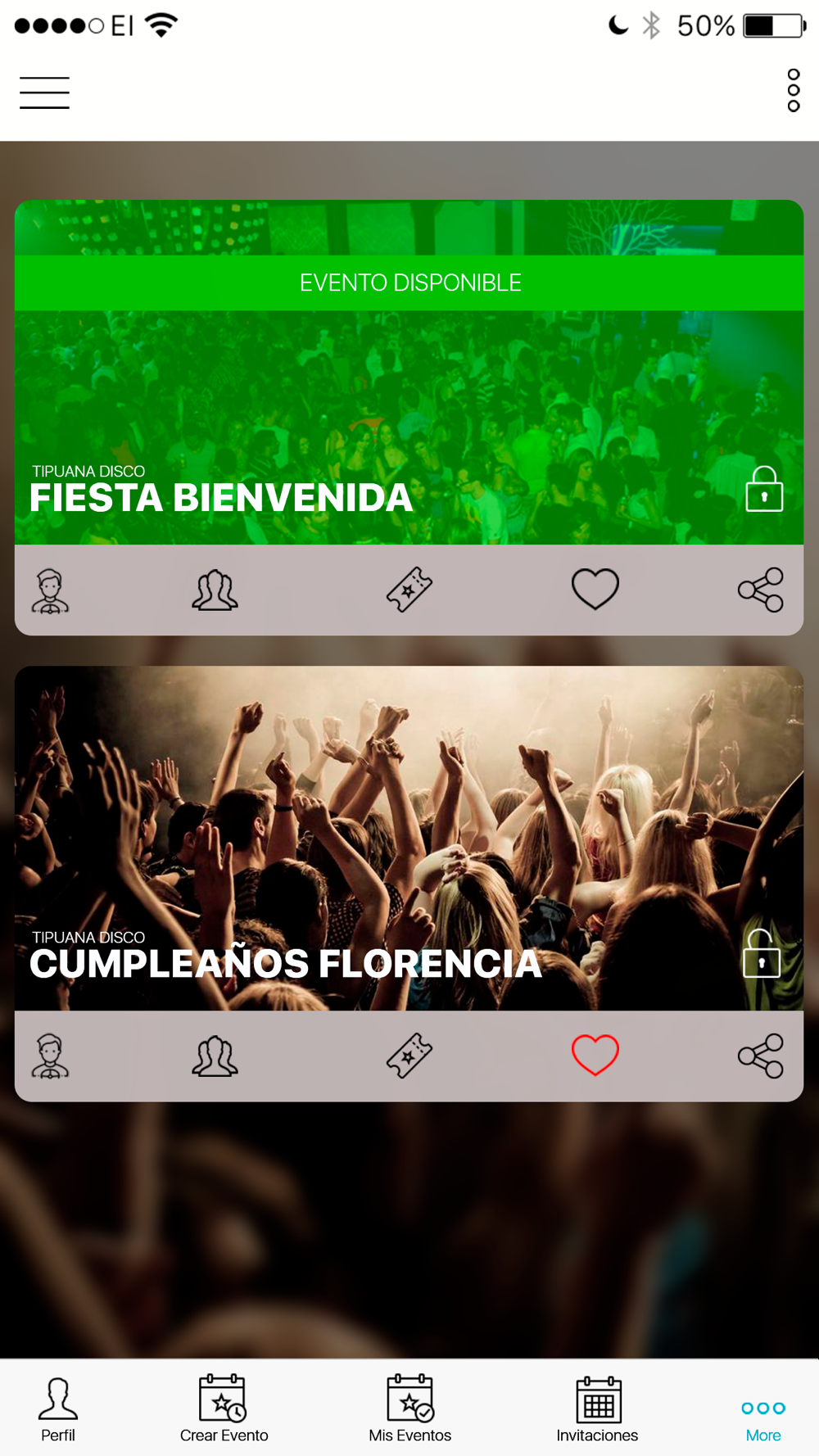This screenshot has width=819, height=1456.
Task: Share the Fiesta Bienvenida event
Action: (x=761, y=590)
